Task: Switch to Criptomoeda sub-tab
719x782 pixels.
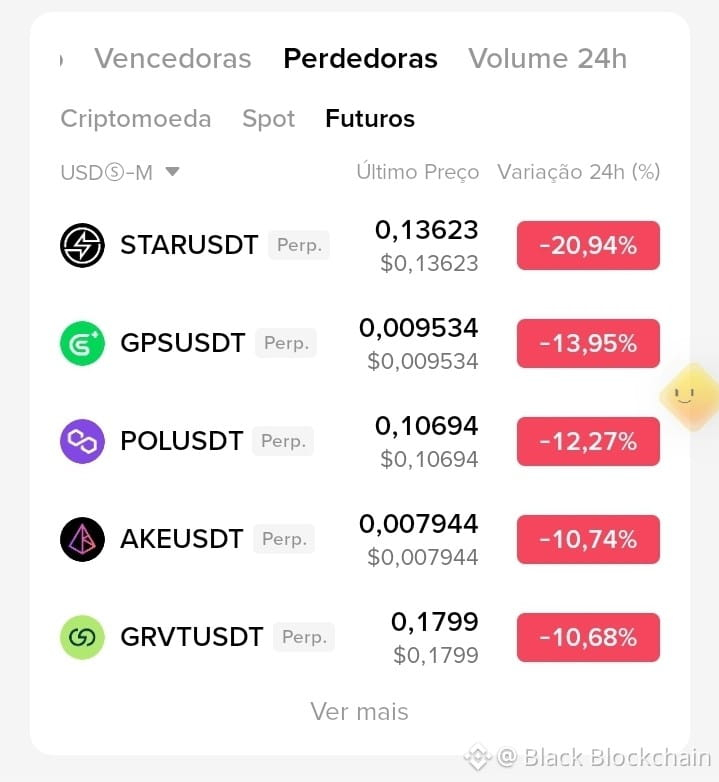Action: click(x=136, y=119)
